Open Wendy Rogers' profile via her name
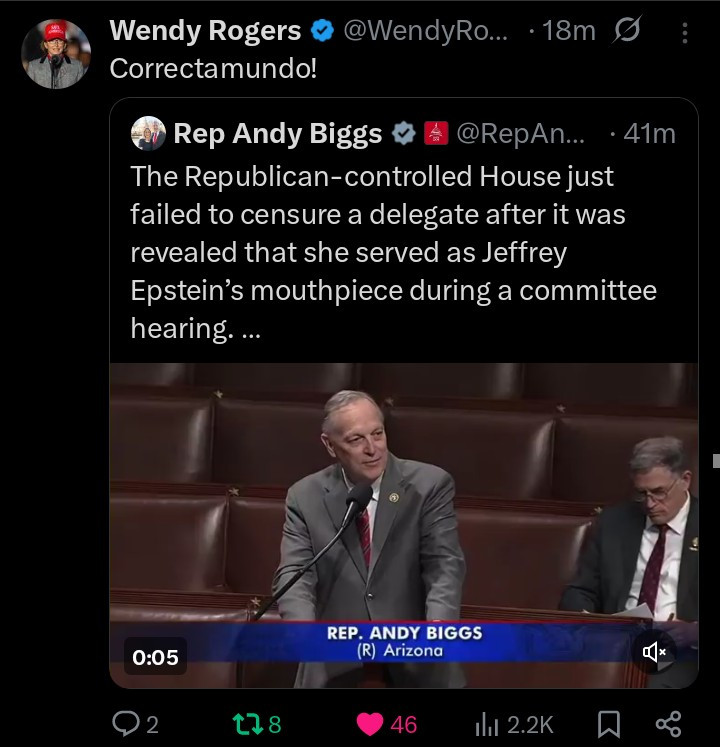Viewport: 720px width, 747px height. click(x=204, y=31)
